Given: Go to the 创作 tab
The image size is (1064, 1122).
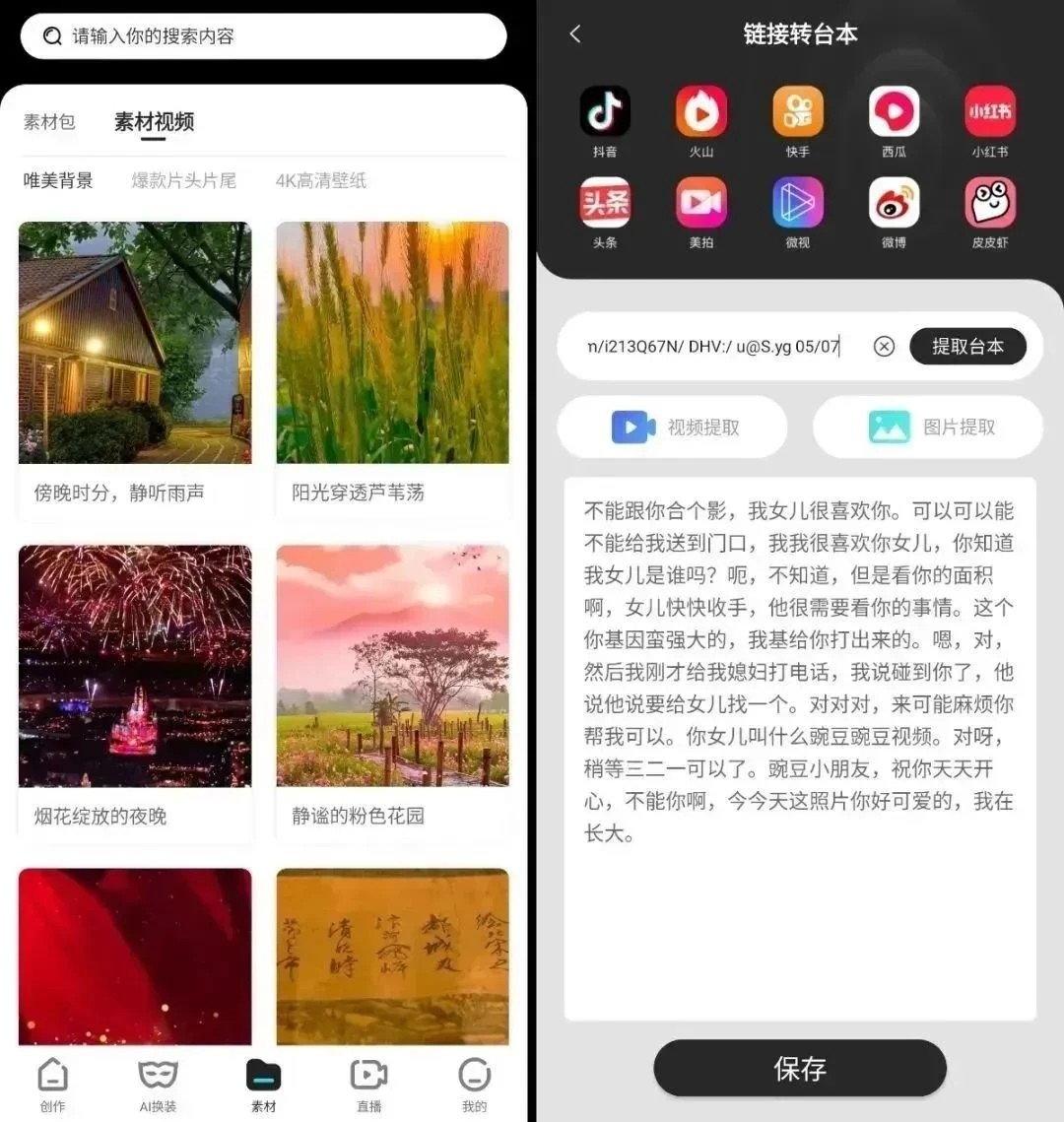Looking at the screenshot, I should click(x=52, y=1084).
